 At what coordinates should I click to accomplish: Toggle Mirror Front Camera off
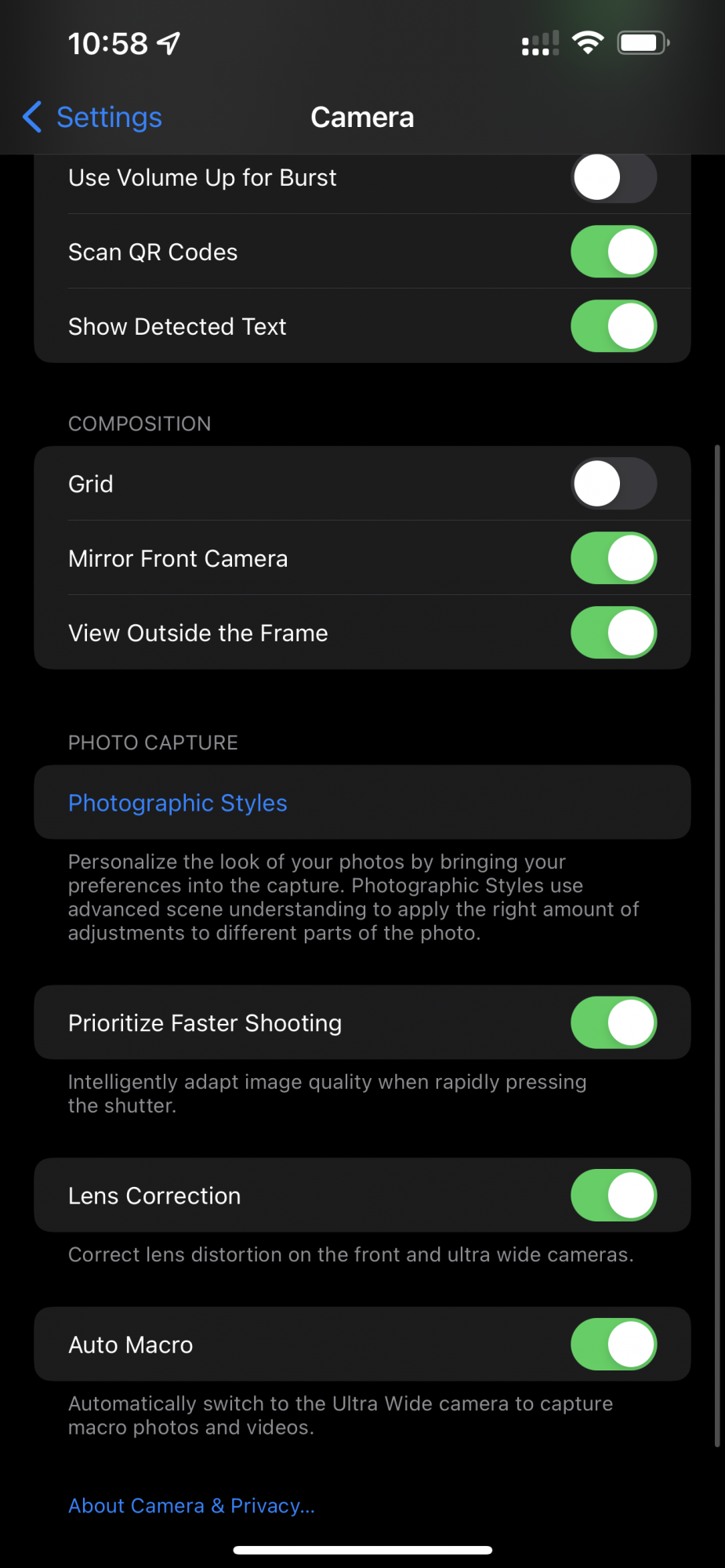pos(614,558)
